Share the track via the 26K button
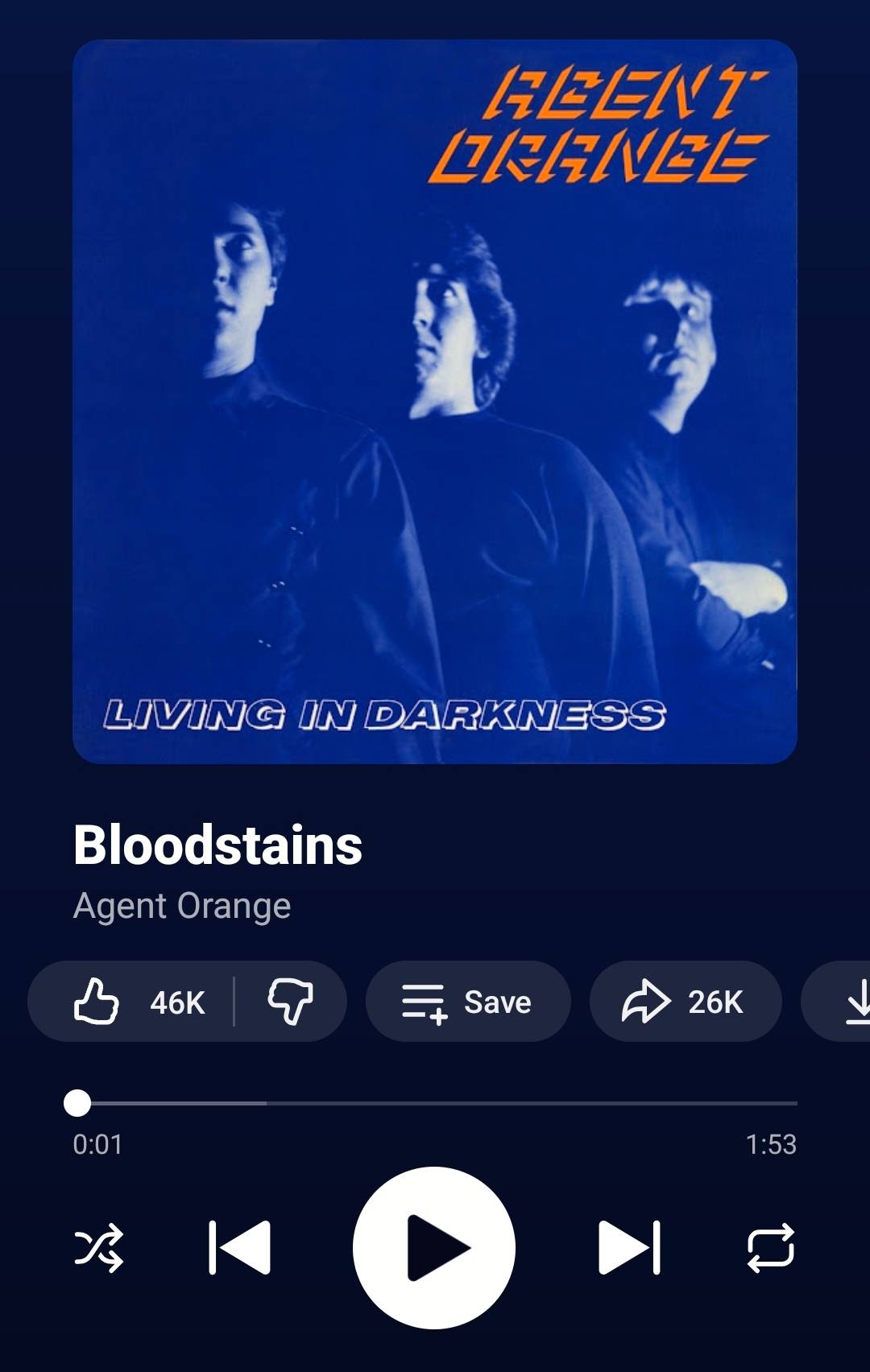The image size is (870, 1372). (x=686, y=1002)
